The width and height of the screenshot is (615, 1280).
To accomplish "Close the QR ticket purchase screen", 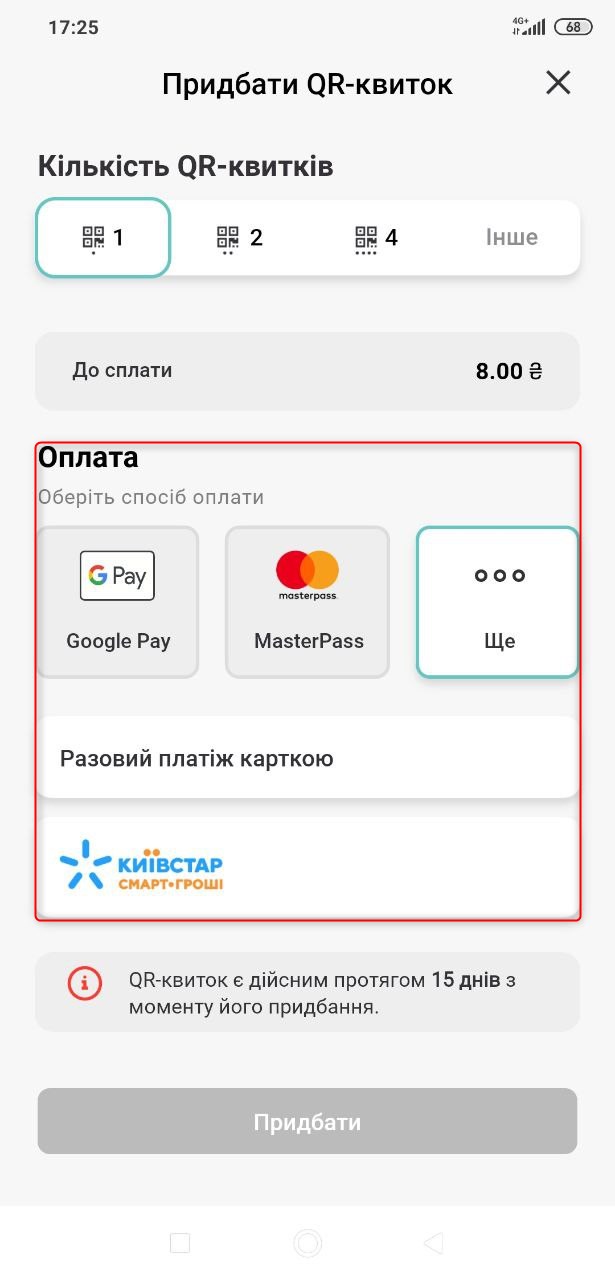I will [x=558, y=83].
